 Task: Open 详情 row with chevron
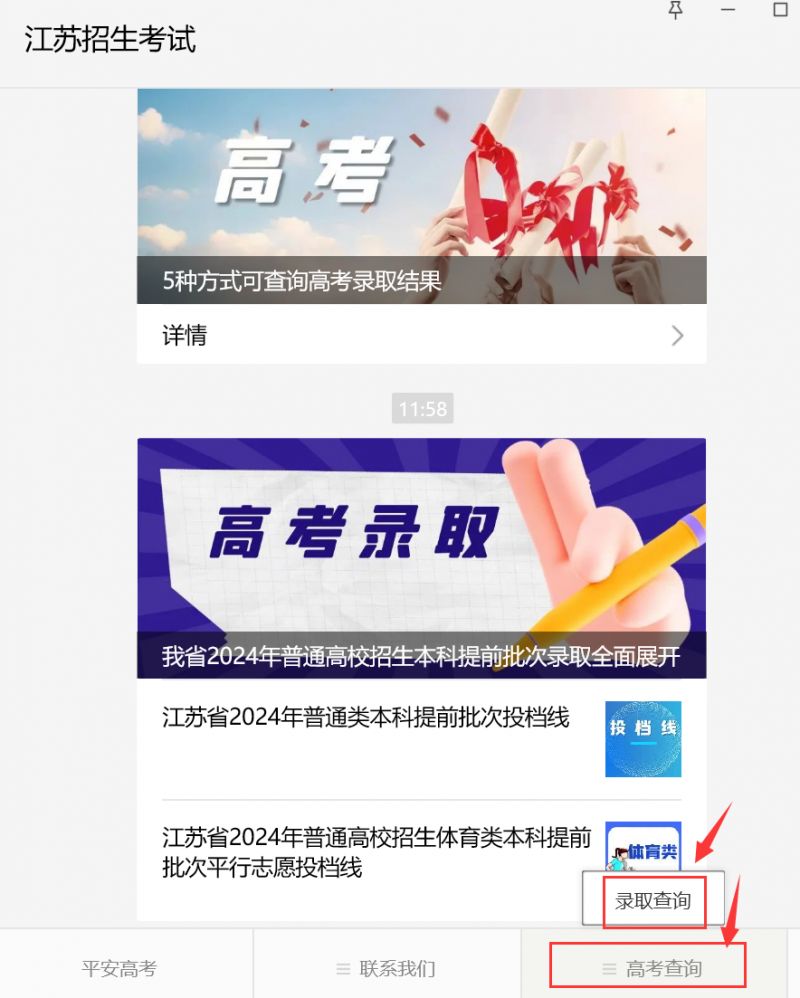421,335
